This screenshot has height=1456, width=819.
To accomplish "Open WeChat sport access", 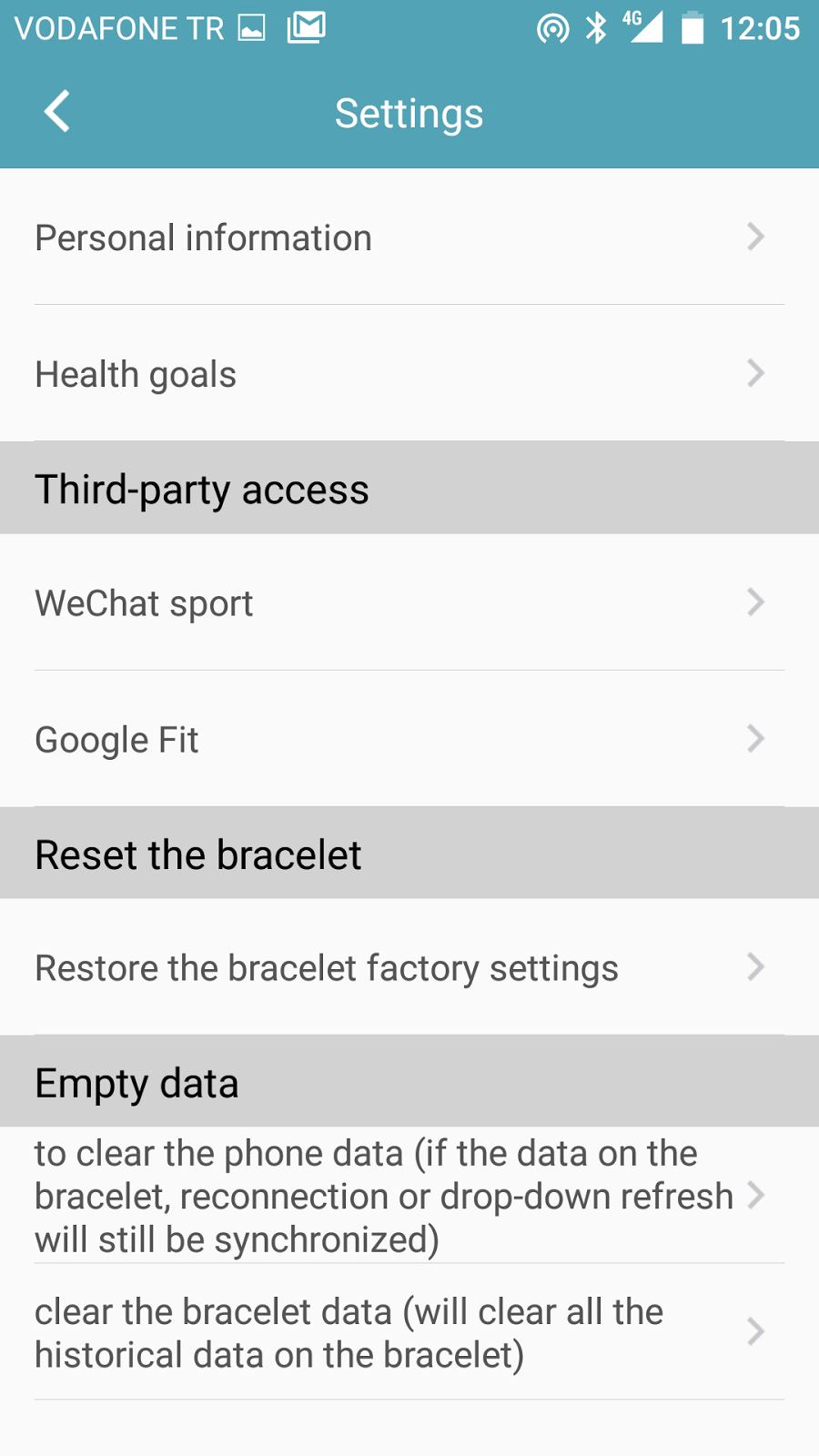I will coord(409,602).
